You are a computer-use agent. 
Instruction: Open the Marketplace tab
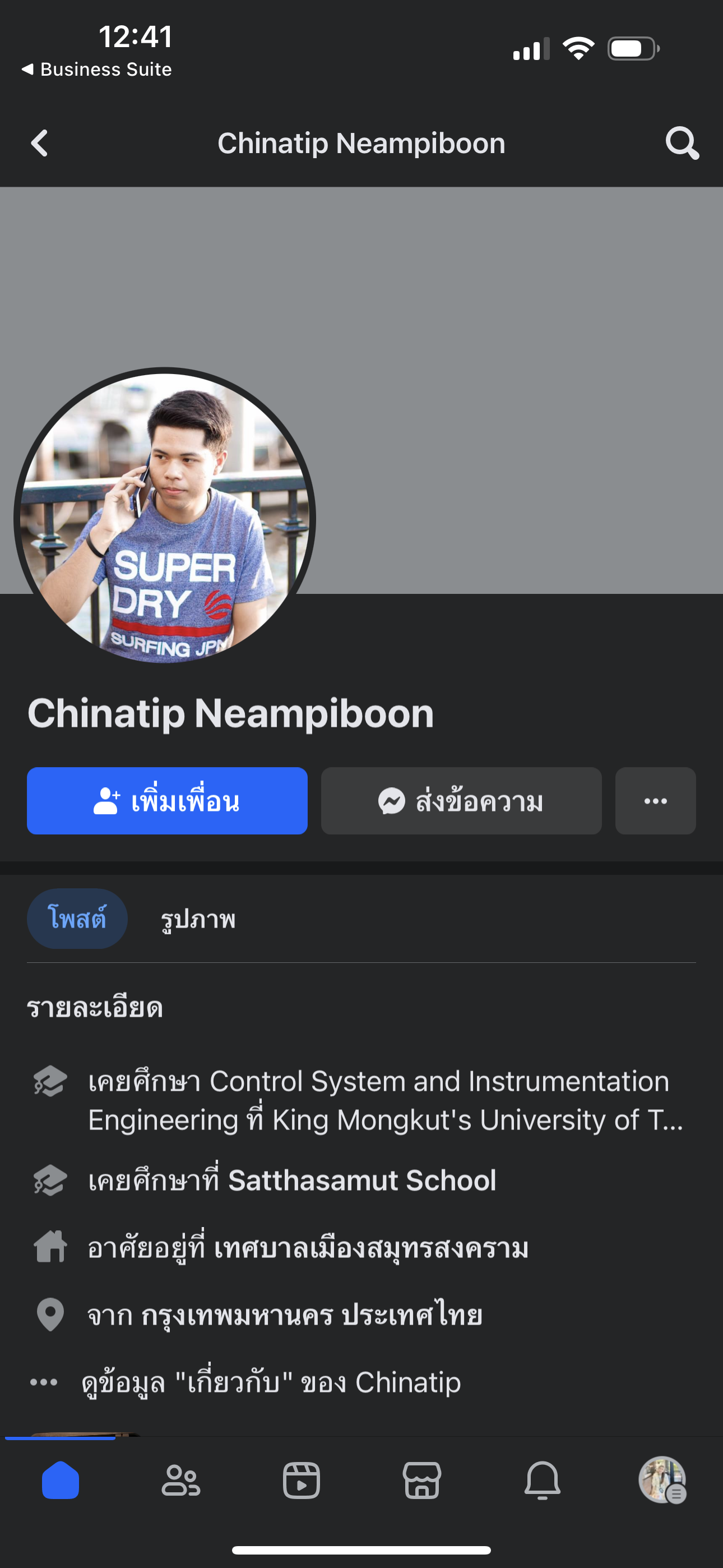[x=421, y=1480]
